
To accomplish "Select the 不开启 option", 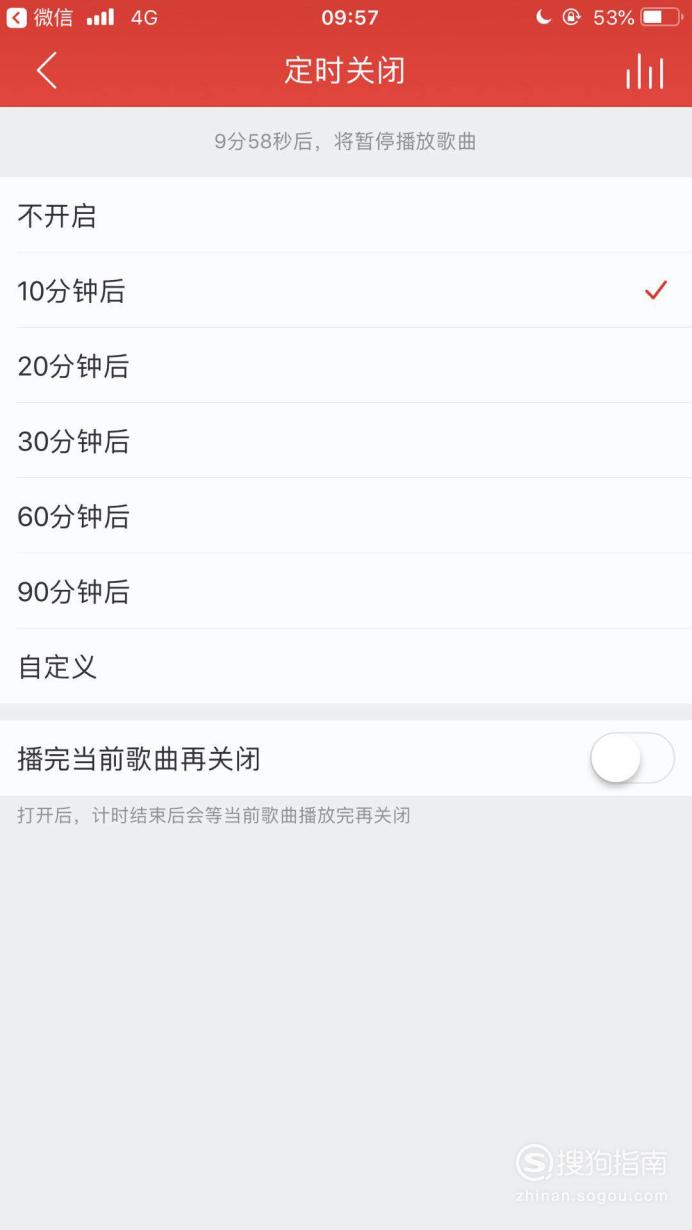I will point(346,215).
